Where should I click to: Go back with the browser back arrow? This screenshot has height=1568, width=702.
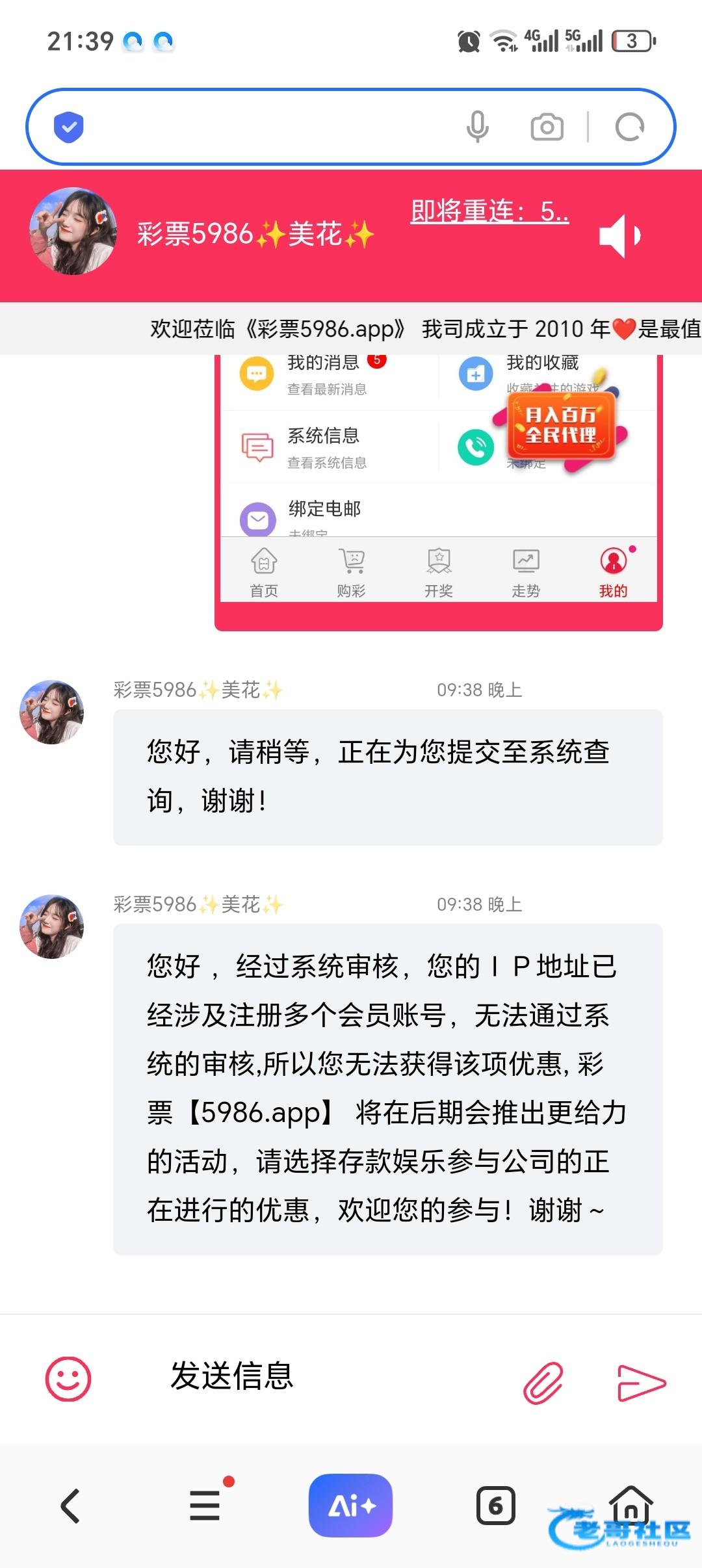point(70,1506)
